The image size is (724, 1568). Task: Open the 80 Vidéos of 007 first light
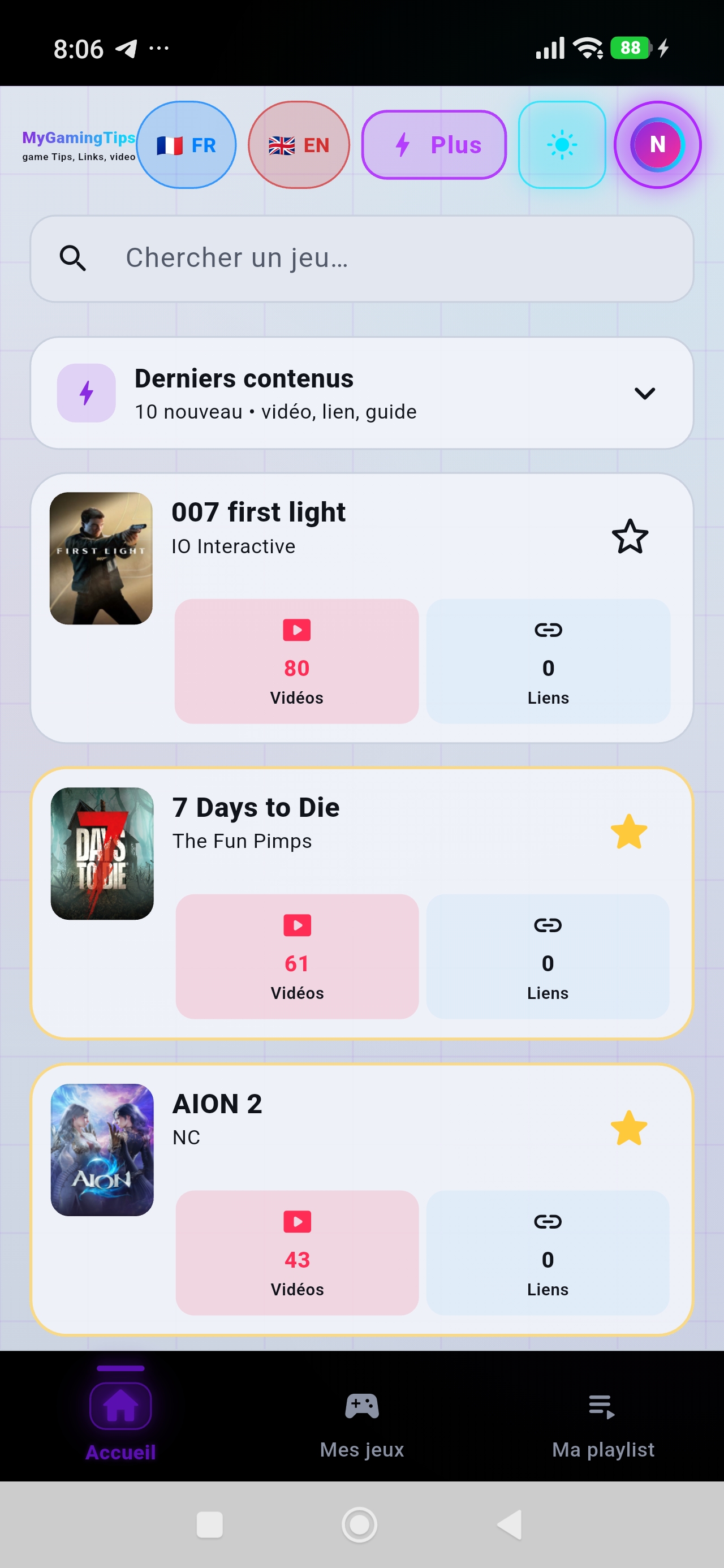296,662
